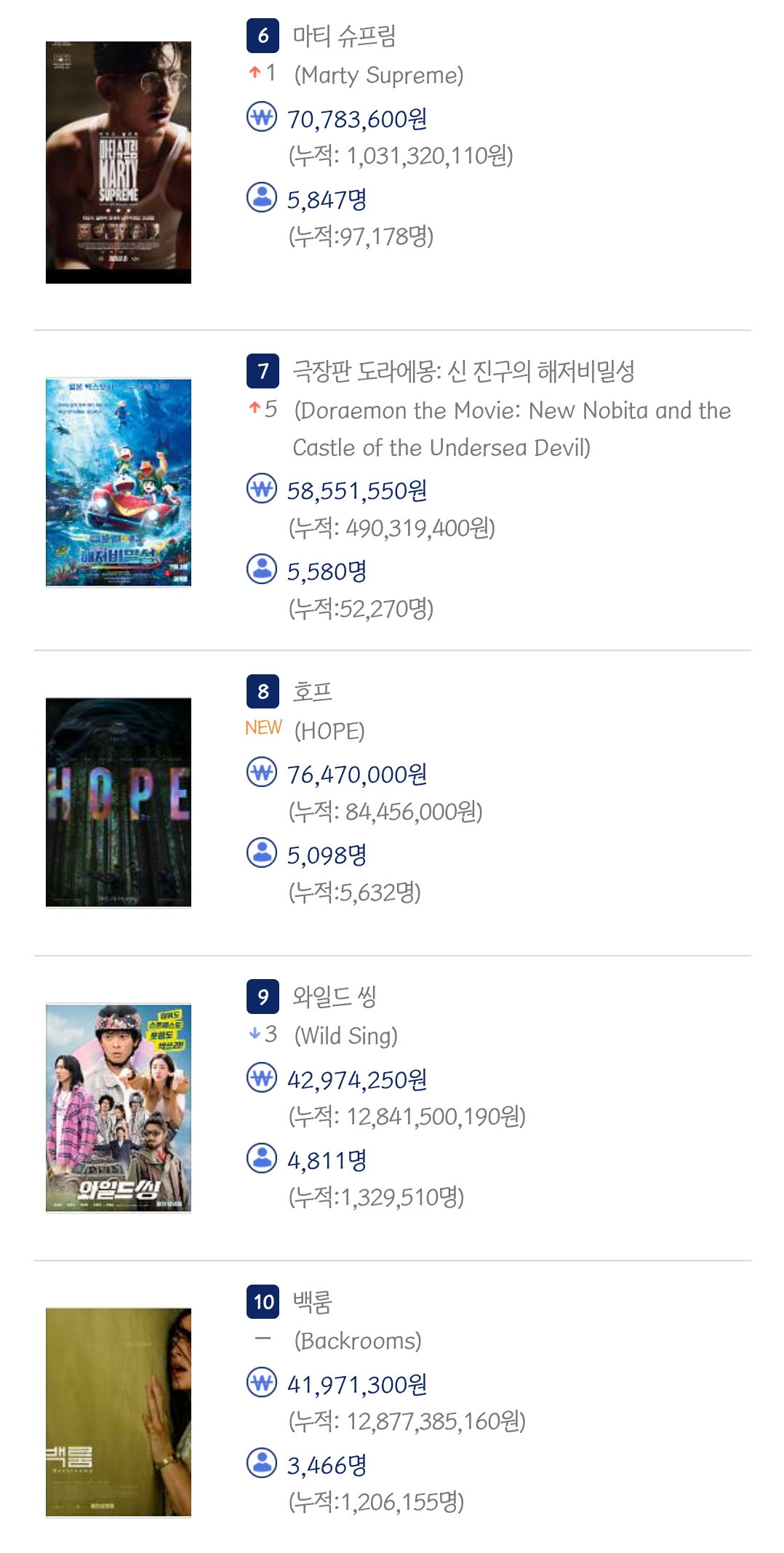This screenshot has width=784, height=1553.
Task: Open the Wild Sing movie poster
Action: coord(119,1108)
